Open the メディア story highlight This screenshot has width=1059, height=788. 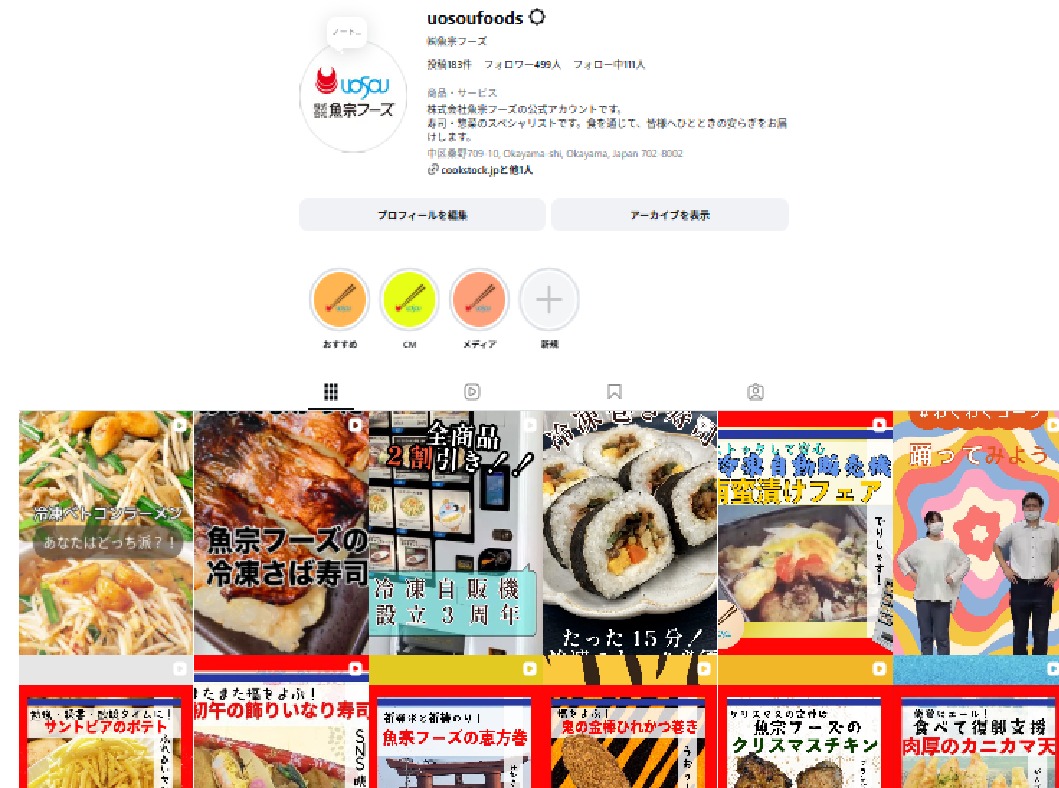click(479, 299)
